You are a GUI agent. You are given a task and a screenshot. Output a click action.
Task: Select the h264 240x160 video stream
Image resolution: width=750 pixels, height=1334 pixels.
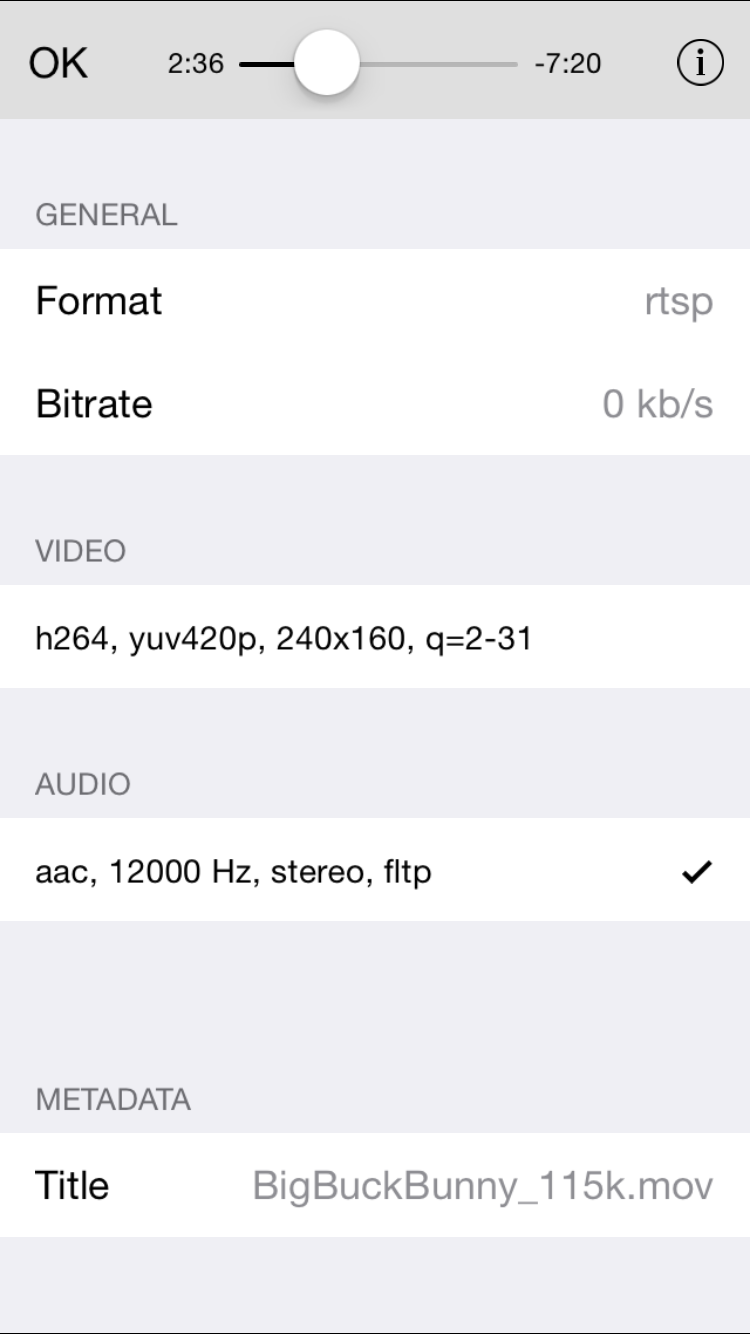pos(375,637)
